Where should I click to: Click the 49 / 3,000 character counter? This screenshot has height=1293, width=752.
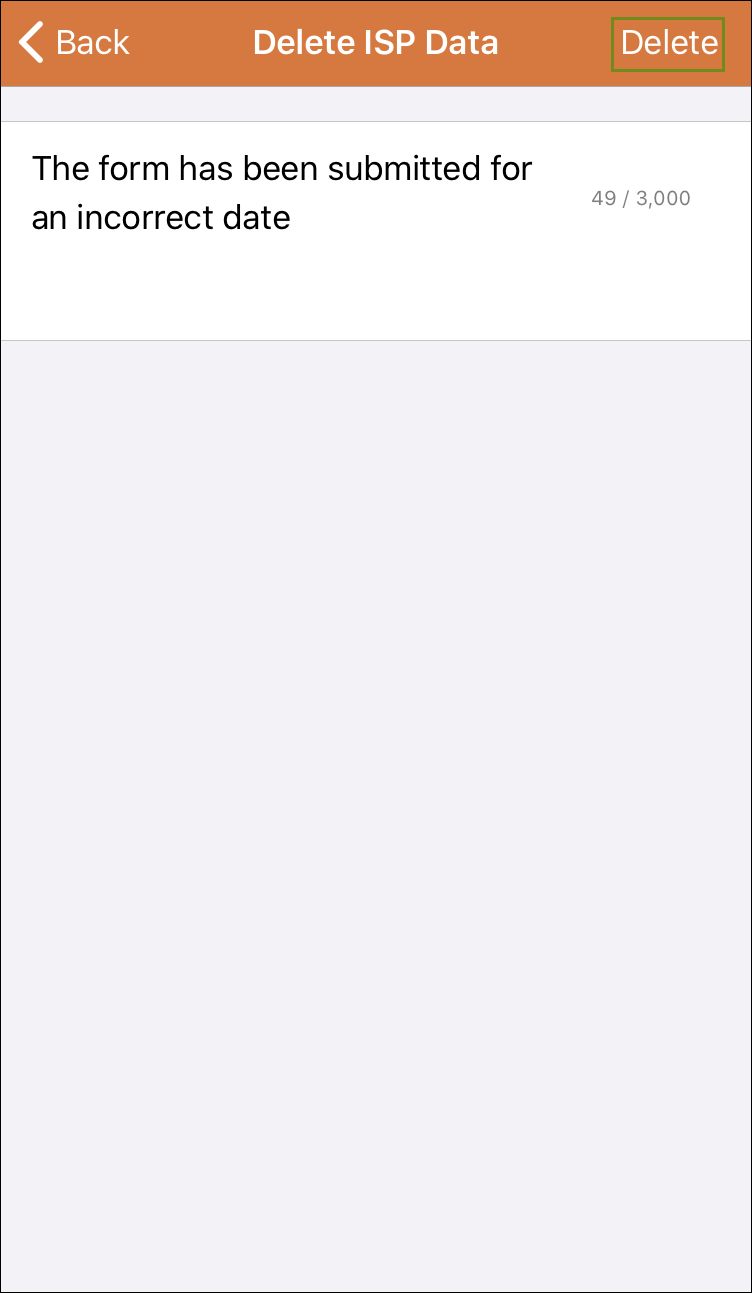(641, 198)
